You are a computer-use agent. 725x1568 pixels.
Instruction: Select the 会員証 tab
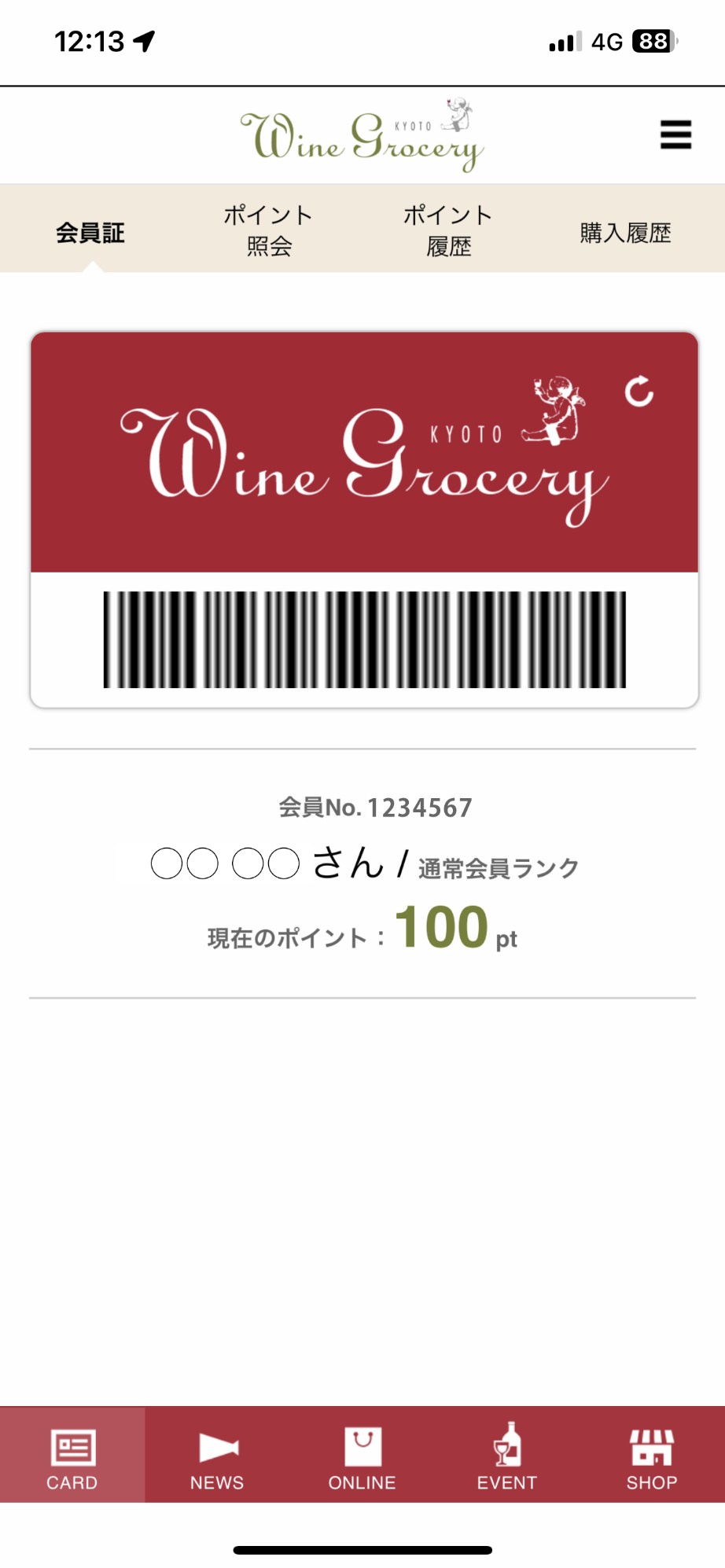(x=90, y=232)
